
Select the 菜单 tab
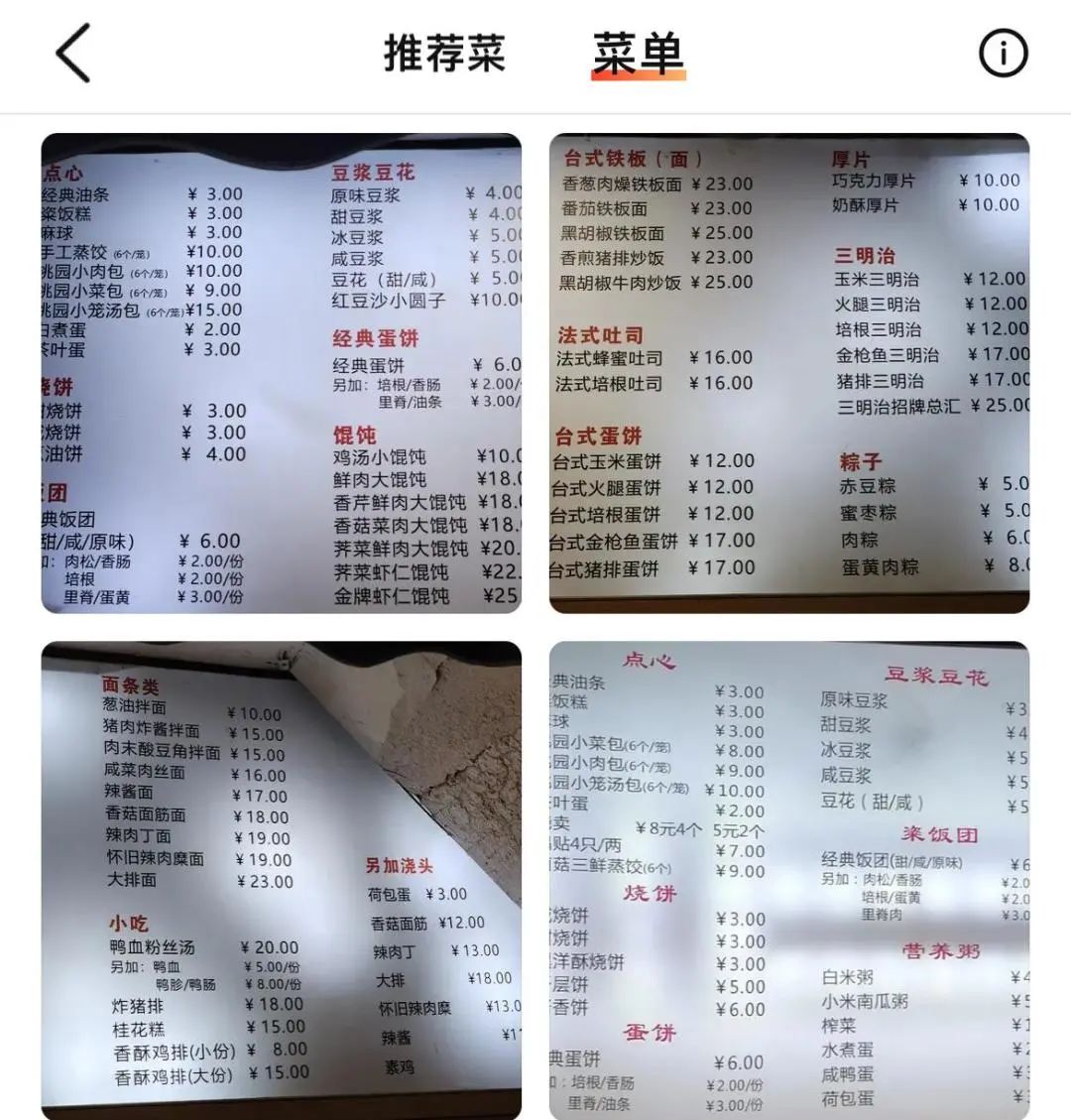click(x=638, y=54)
